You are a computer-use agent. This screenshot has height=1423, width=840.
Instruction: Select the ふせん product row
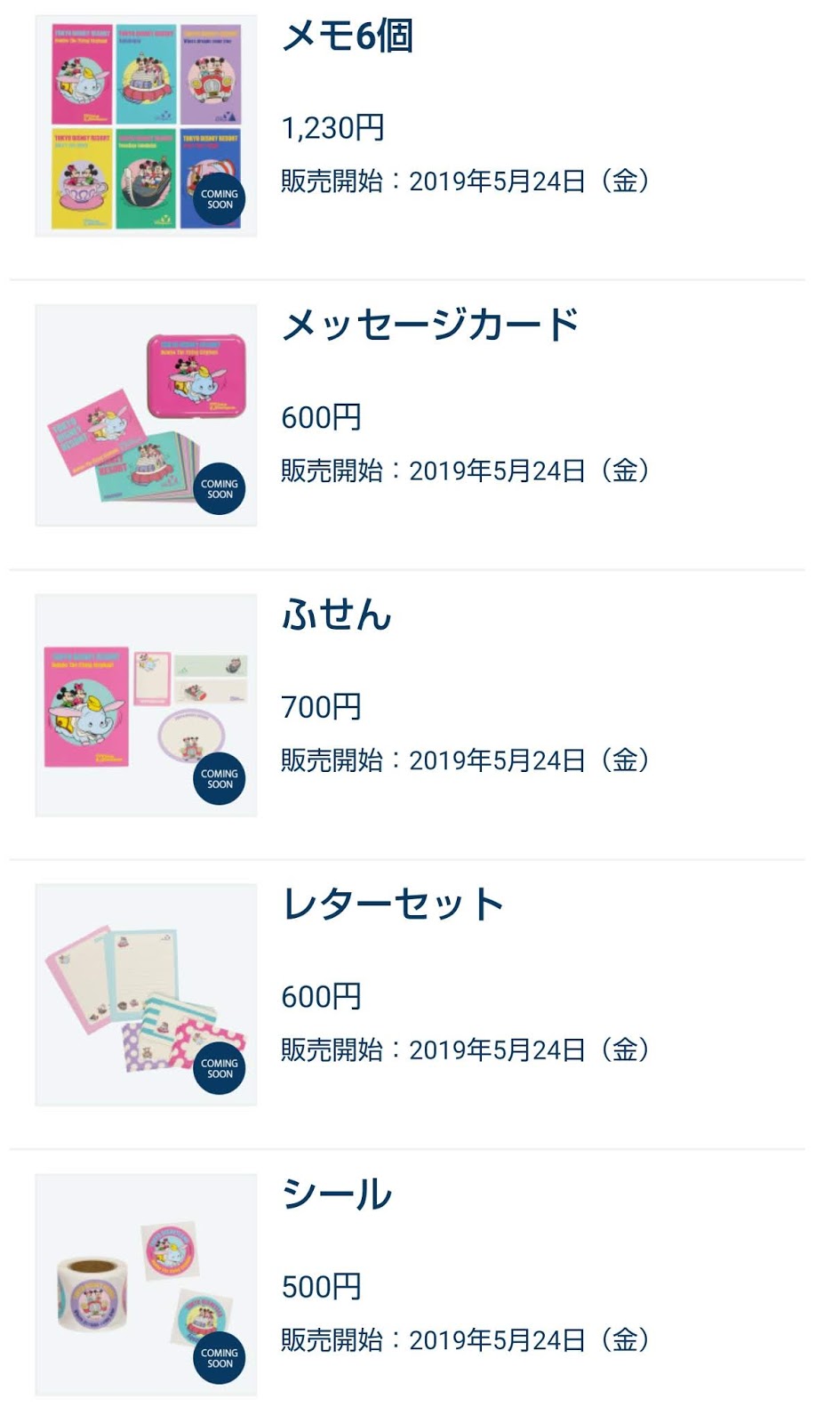click(336, 615)
